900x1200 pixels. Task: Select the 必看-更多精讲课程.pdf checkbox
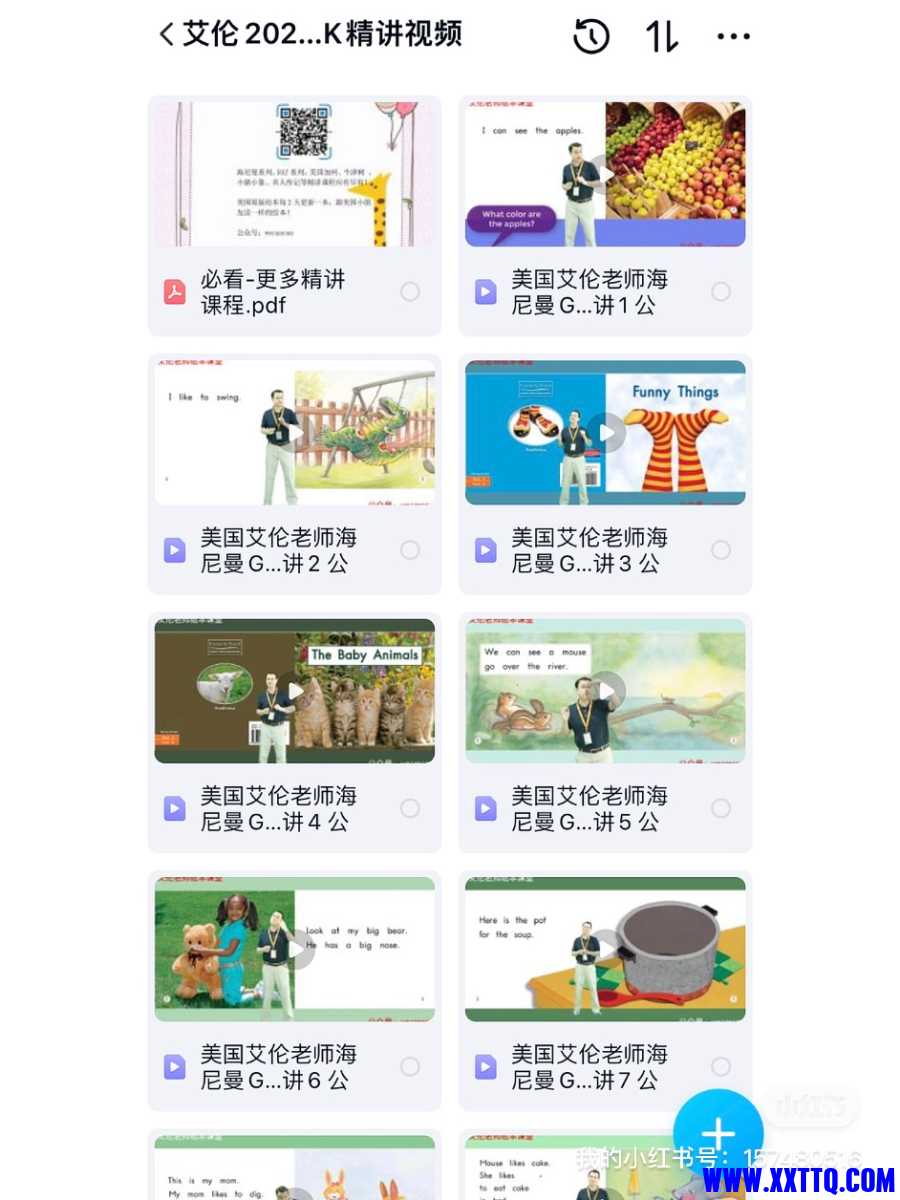[x=410, y=292]
